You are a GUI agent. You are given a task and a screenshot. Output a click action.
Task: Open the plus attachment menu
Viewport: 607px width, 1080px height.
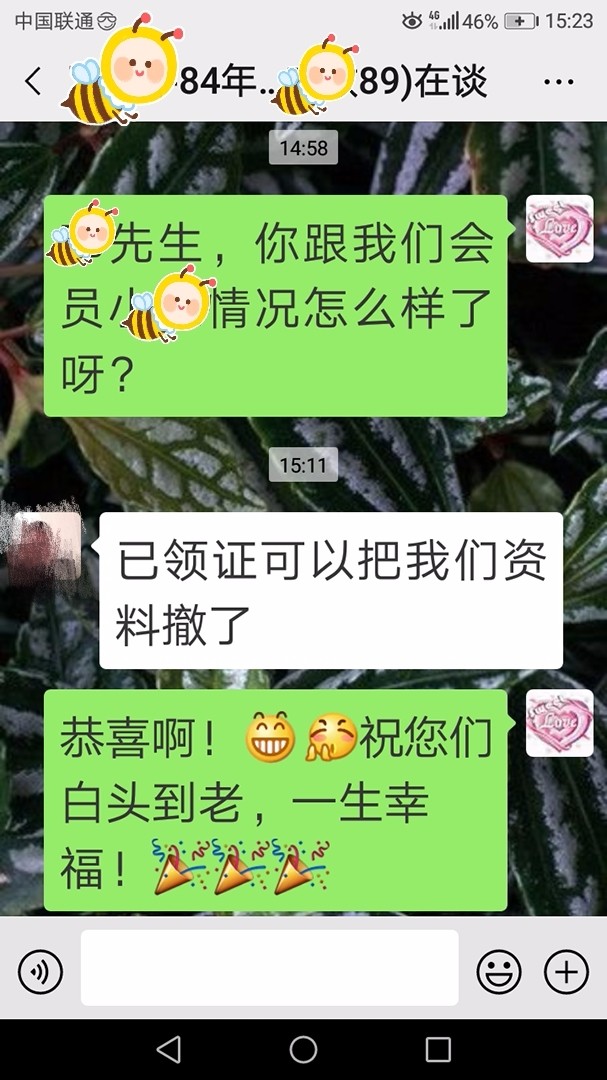[x=565, y=971]
